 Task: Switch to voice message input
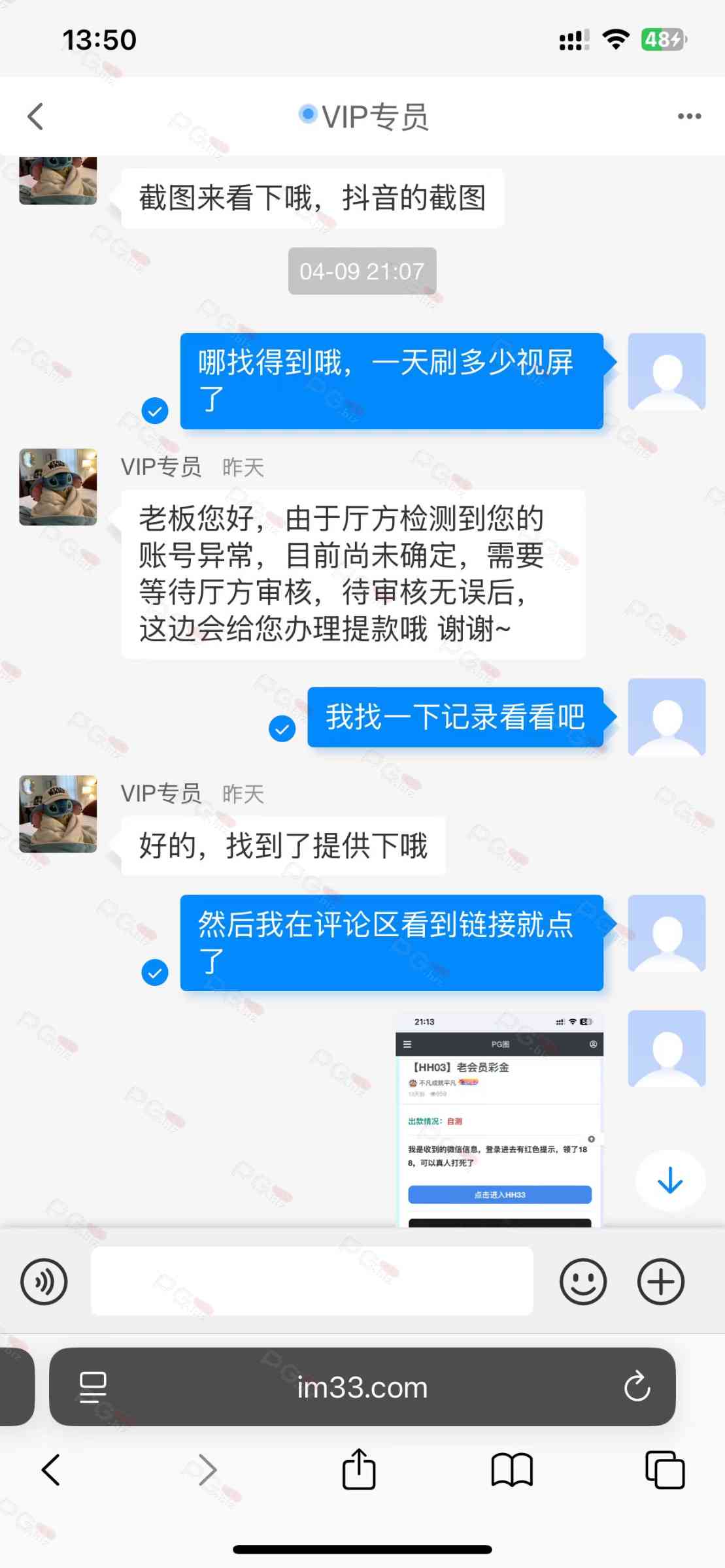click(44, 1281)
